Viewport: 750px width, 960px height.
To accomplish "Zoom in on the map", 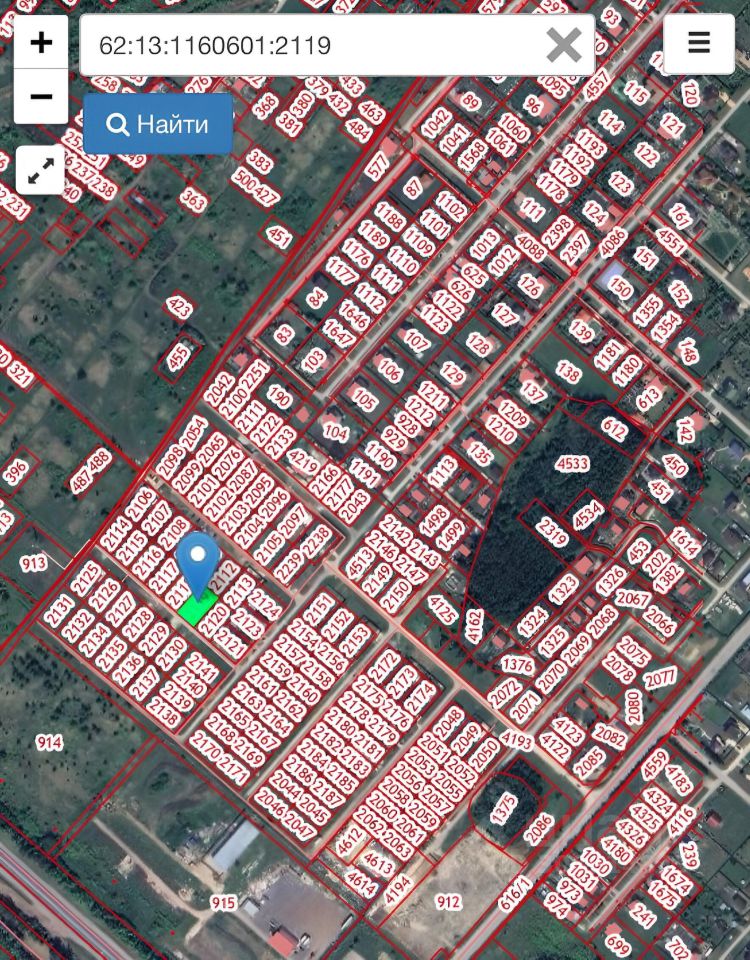I will pos(41,43).
